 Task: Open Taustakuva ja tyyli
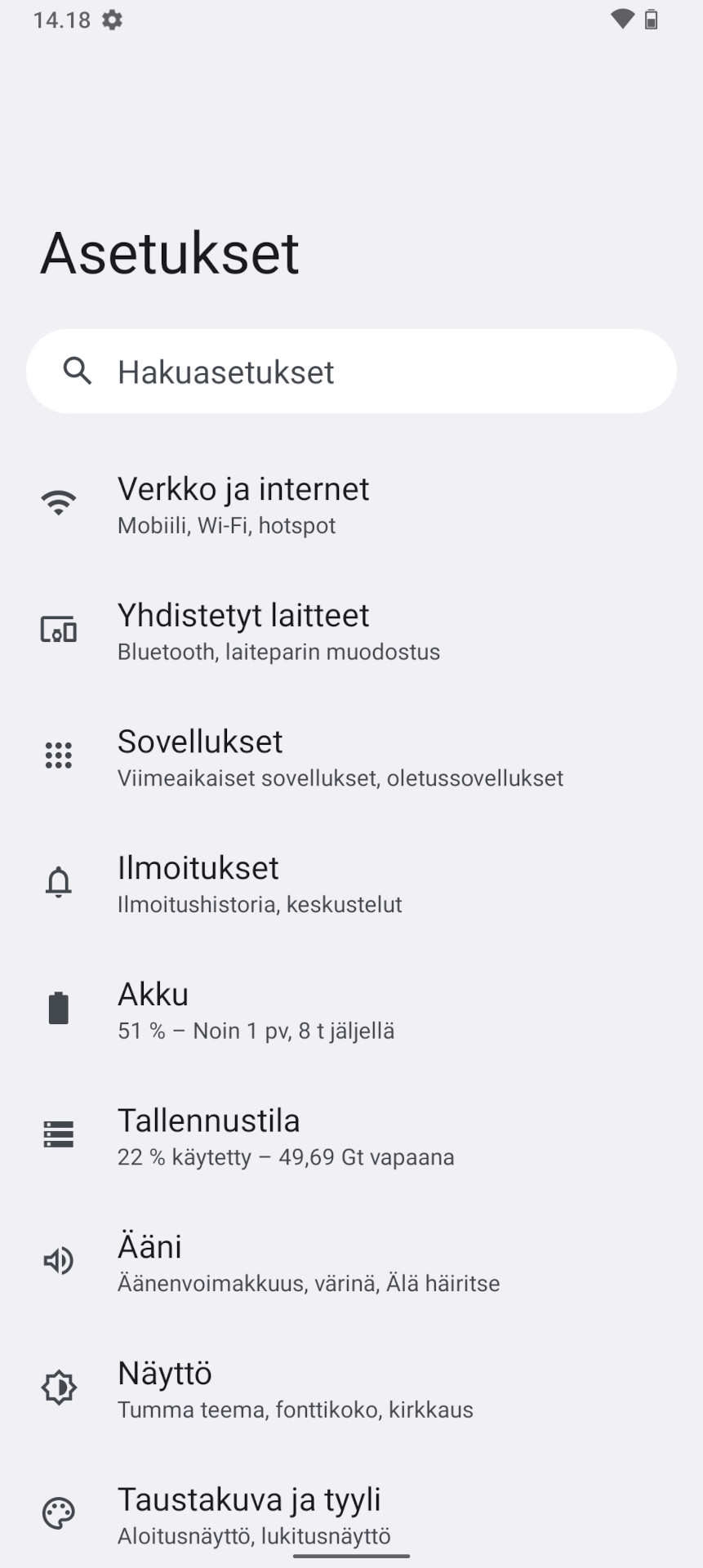351,1515
